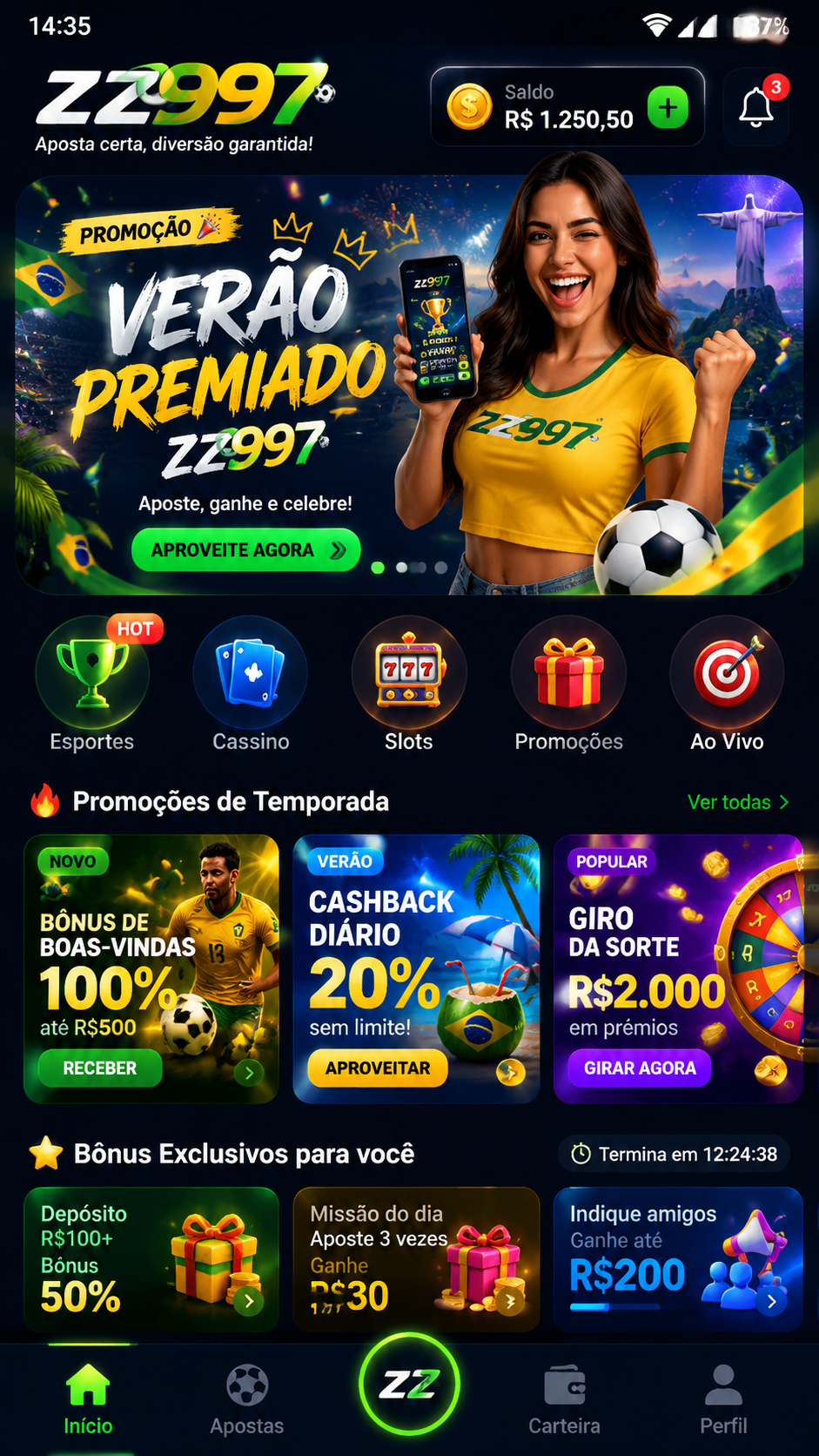Tap RECEBER on the welcome bonus card

(100, 1068)
